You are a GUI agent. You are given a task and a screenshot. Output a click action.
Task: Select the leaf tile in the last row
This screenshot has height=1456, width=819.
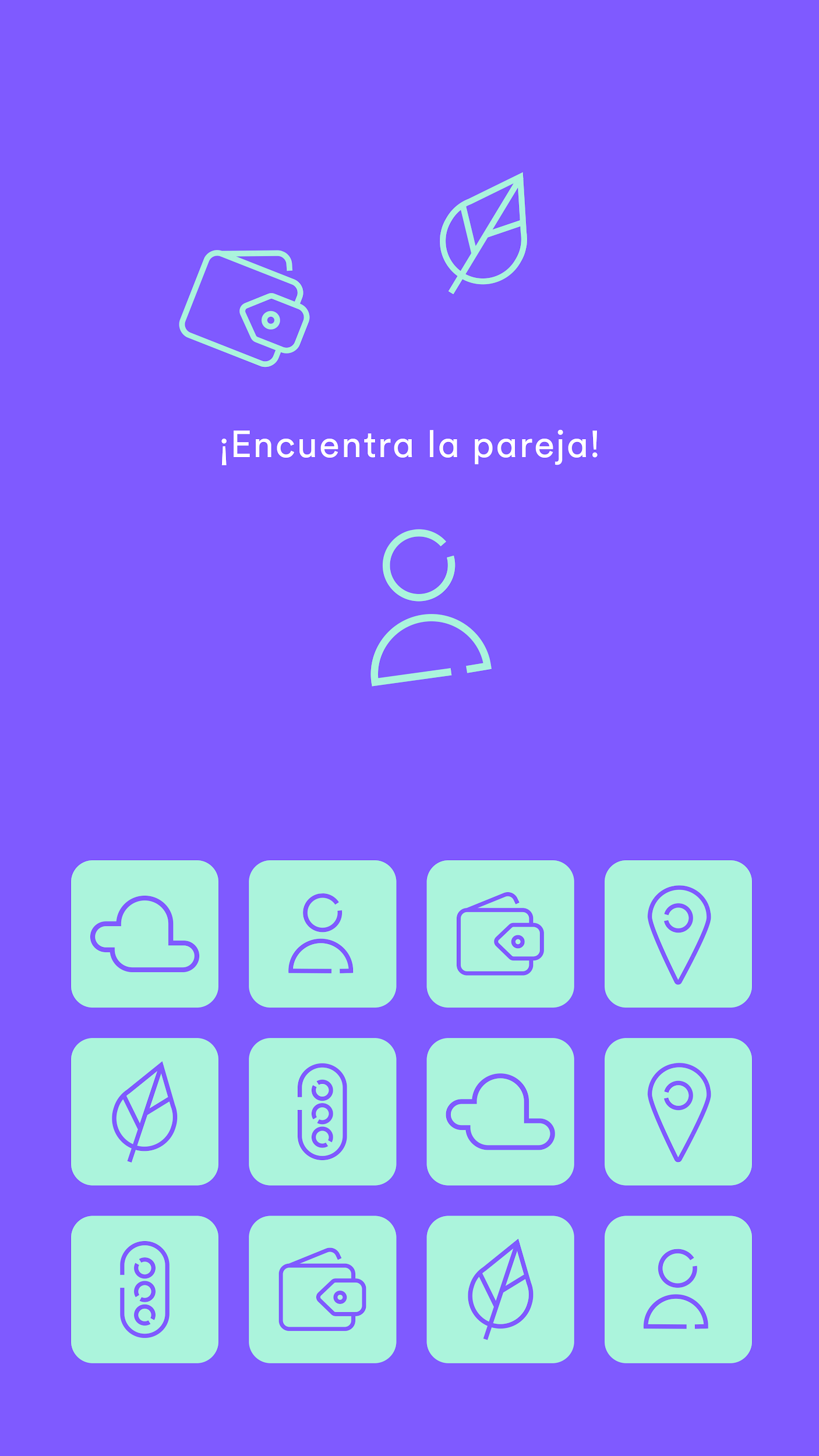point(500,1289)
